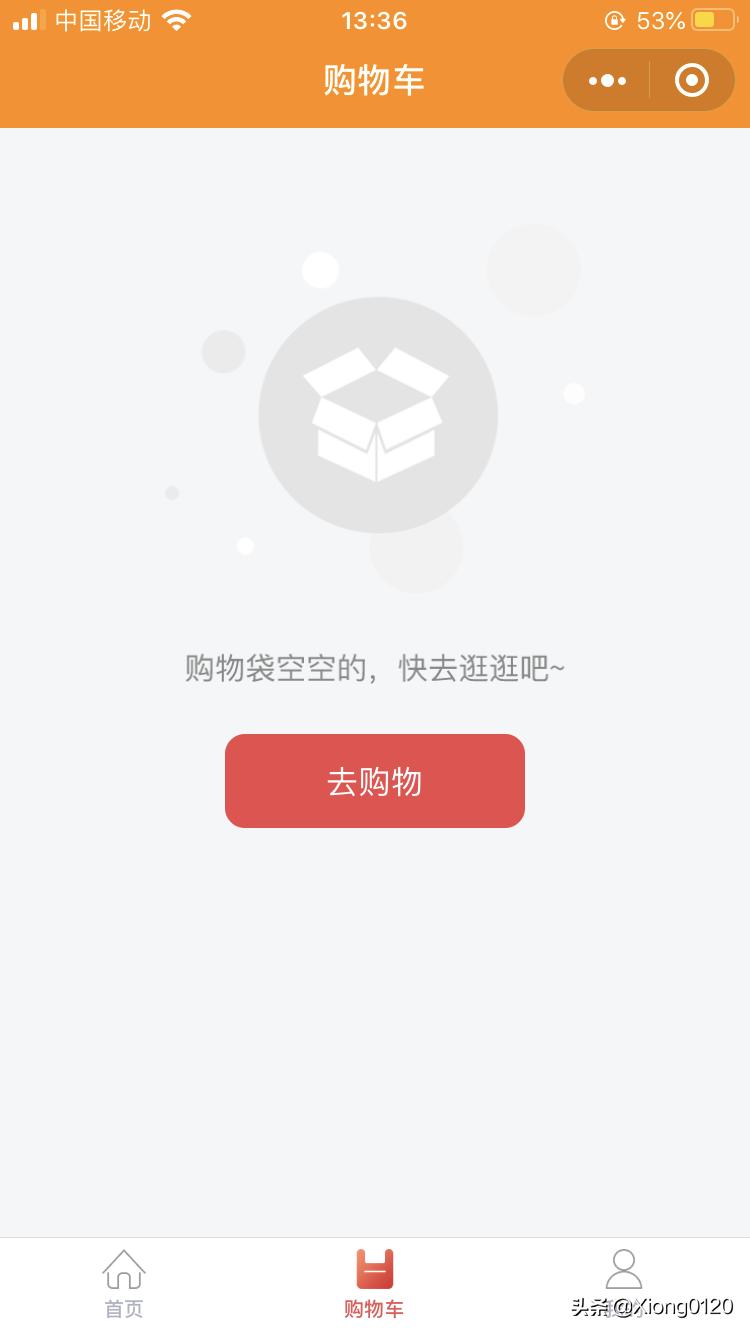This screenshot has width=750, height=1334.
Task: Select the person profile icon labeled 我的
Action: 625,1268
